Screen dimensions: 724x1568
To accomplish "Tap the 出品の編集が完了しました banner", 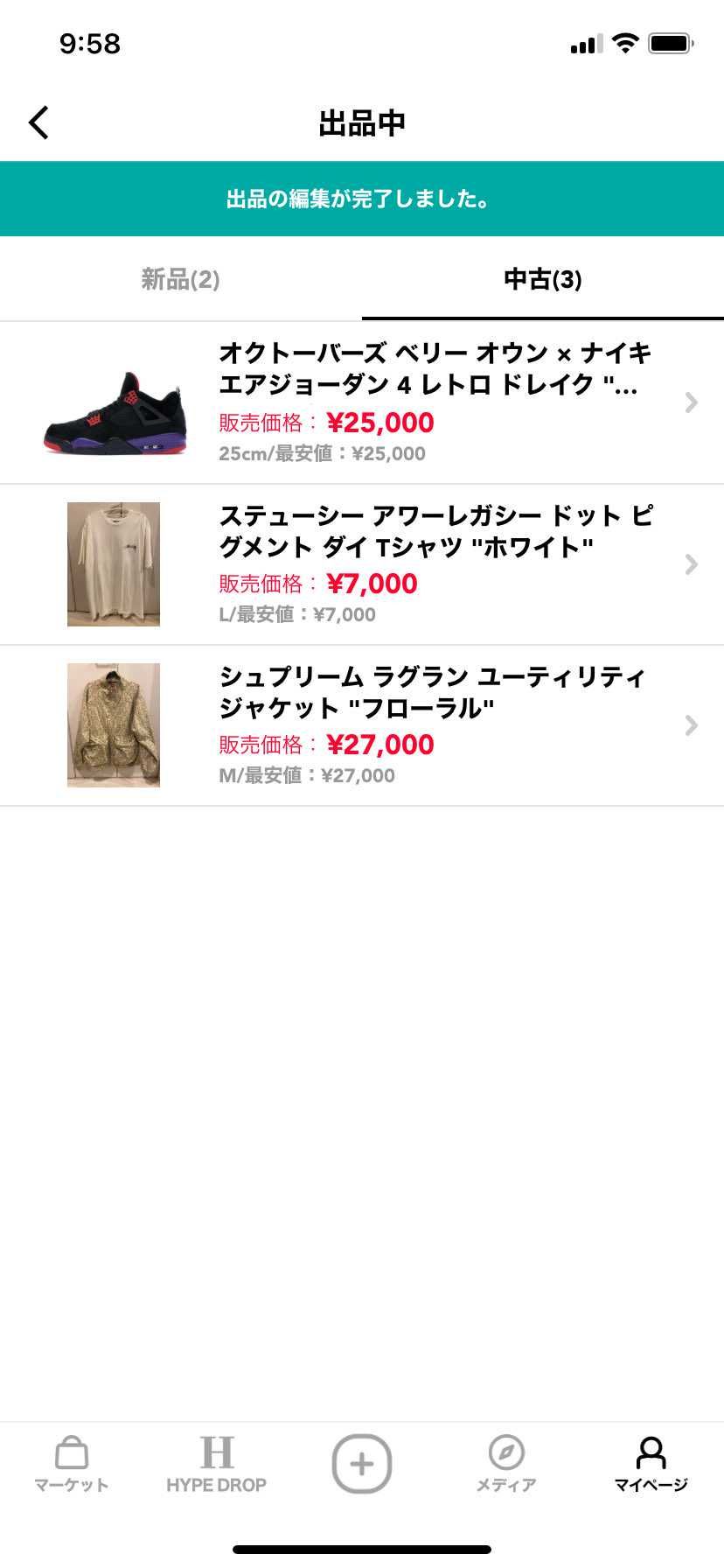I will click(x=362, y=199).
